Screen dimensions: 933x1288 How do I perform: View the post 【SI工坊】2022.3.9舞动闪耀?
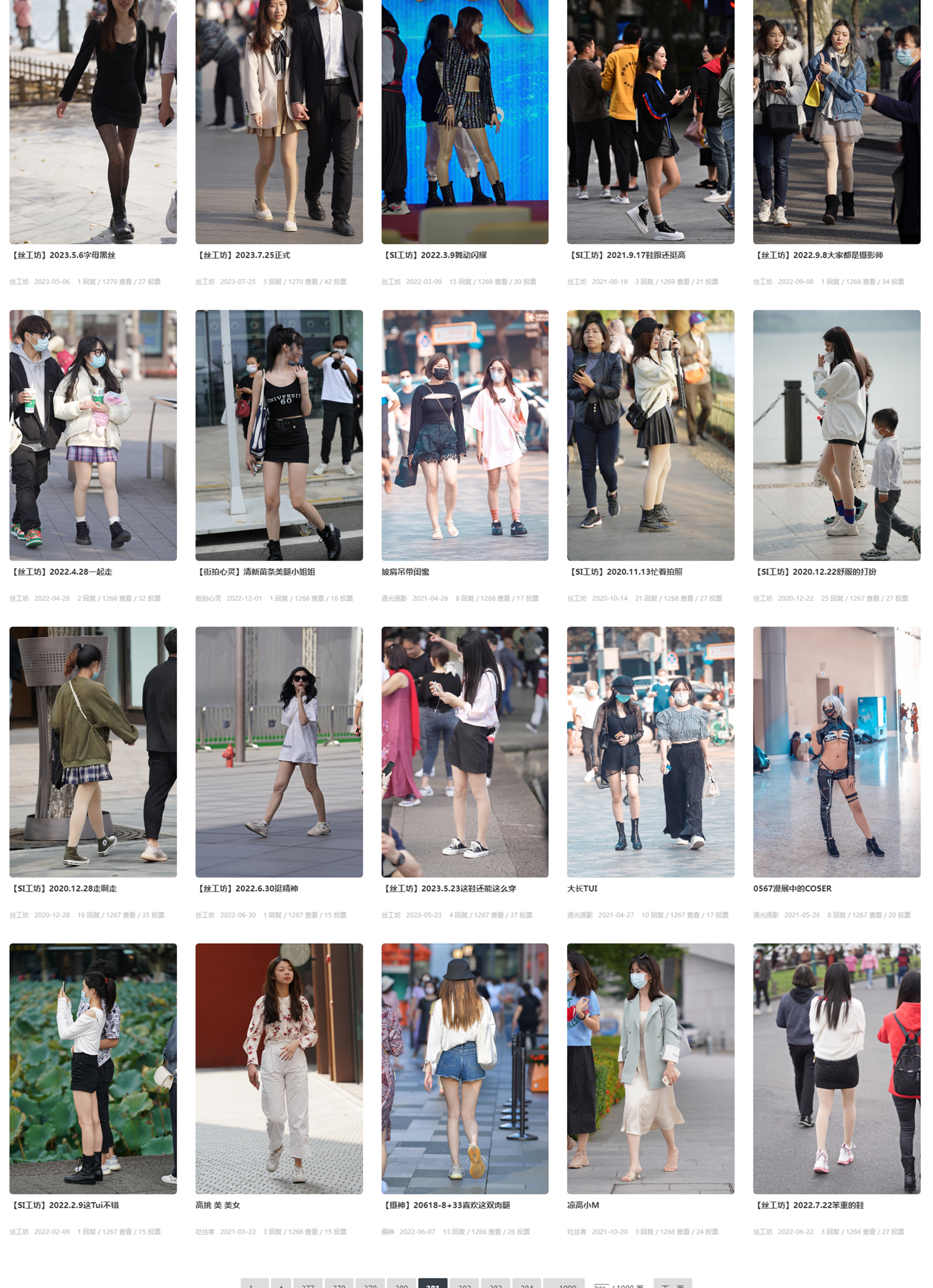[x=434, y=255]
